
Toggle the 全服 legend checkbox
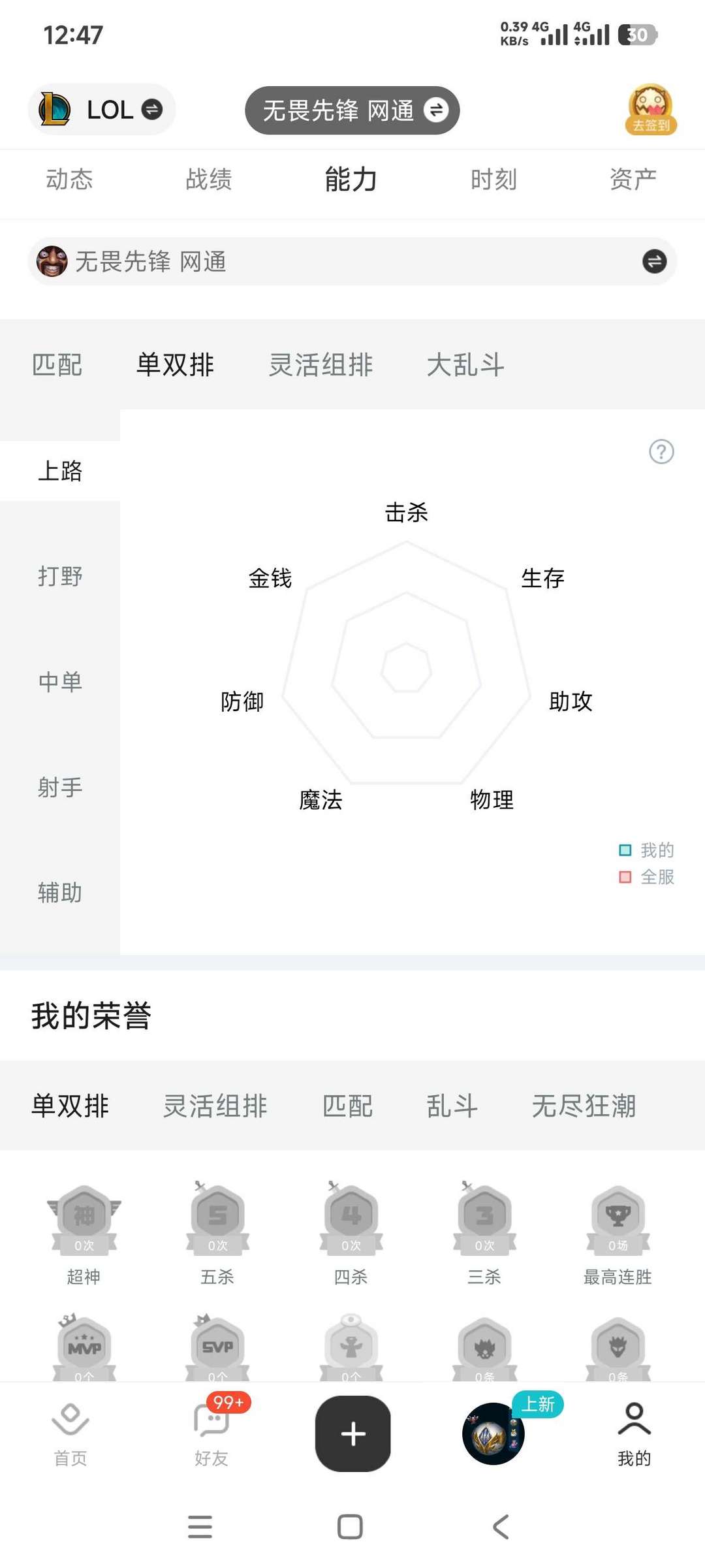click(624, 876)
